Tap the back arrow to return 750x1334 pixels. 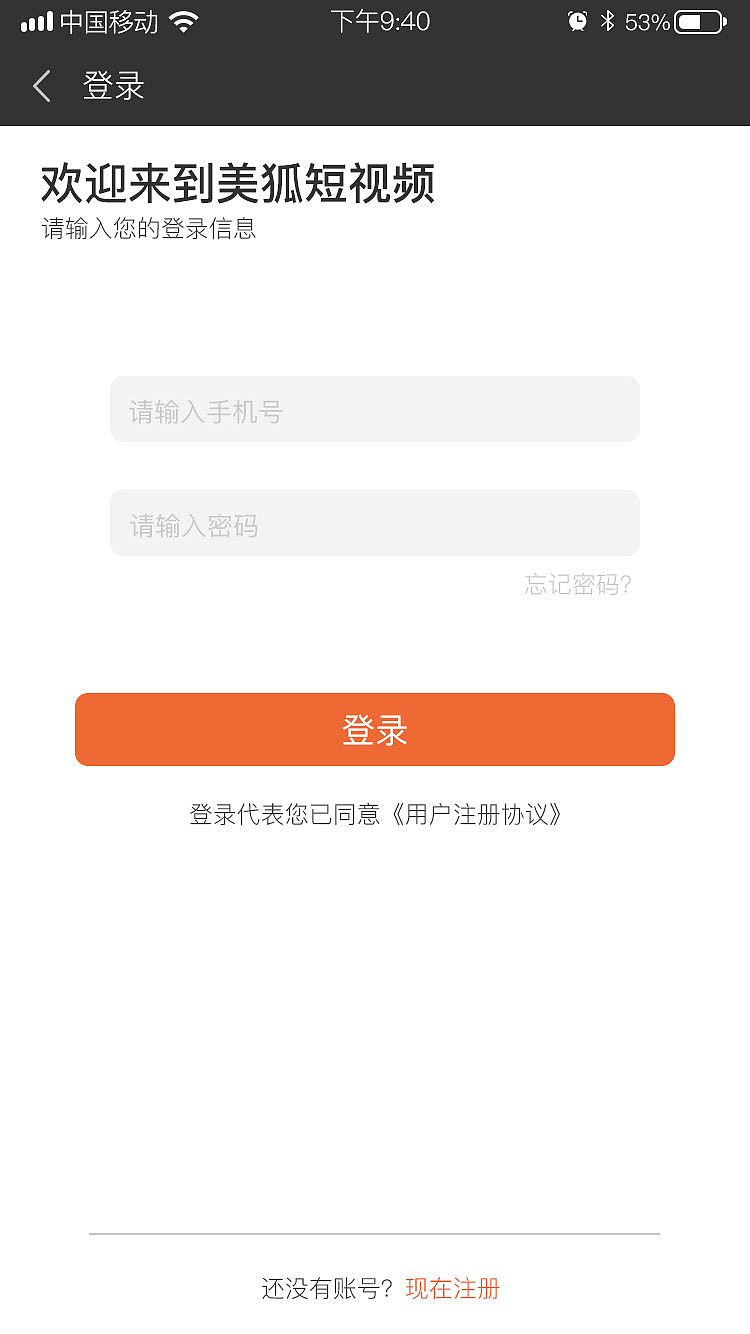coord(40,86)
